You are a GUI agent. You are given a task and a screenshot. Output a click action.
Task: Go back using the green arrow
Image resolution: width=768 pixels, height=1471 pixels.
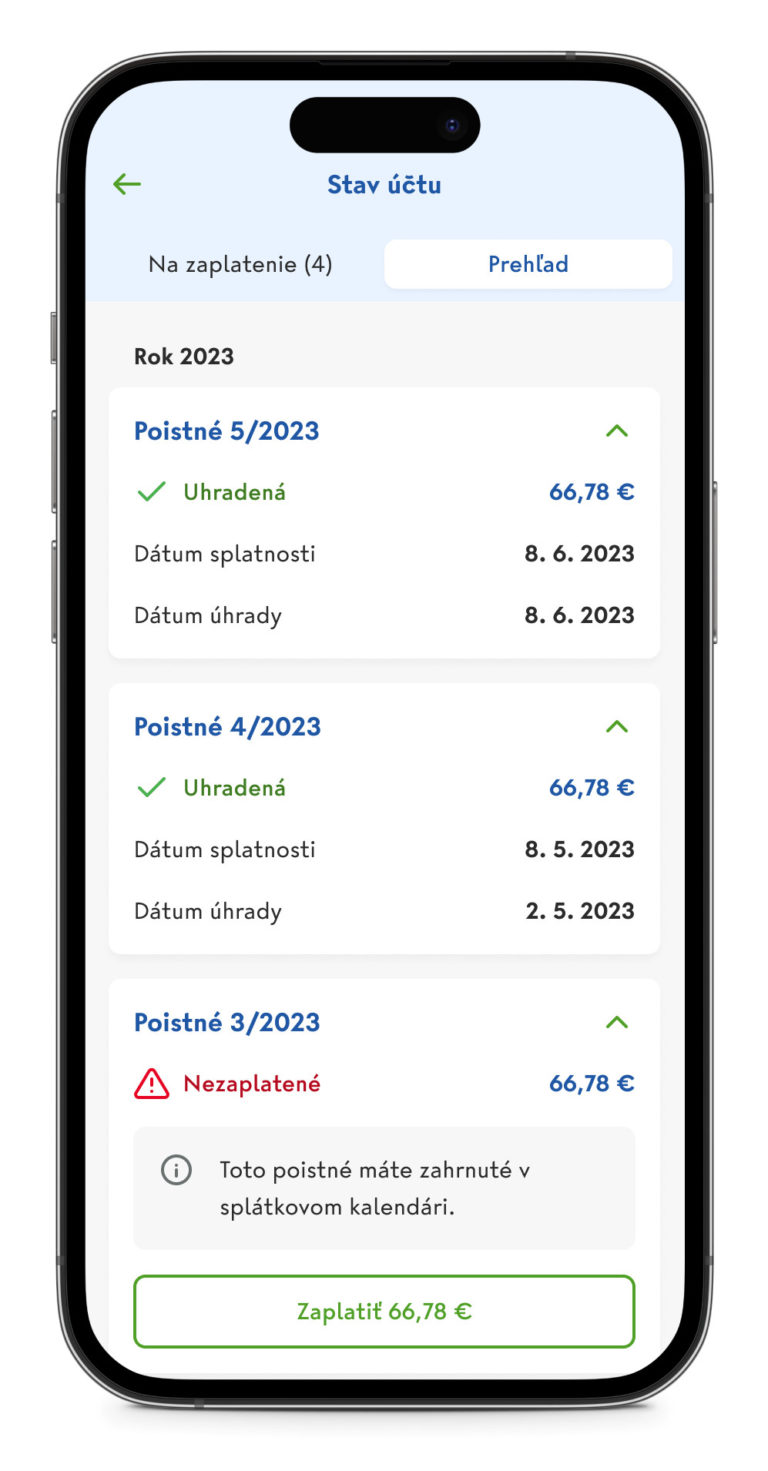[x=127, y=184]
